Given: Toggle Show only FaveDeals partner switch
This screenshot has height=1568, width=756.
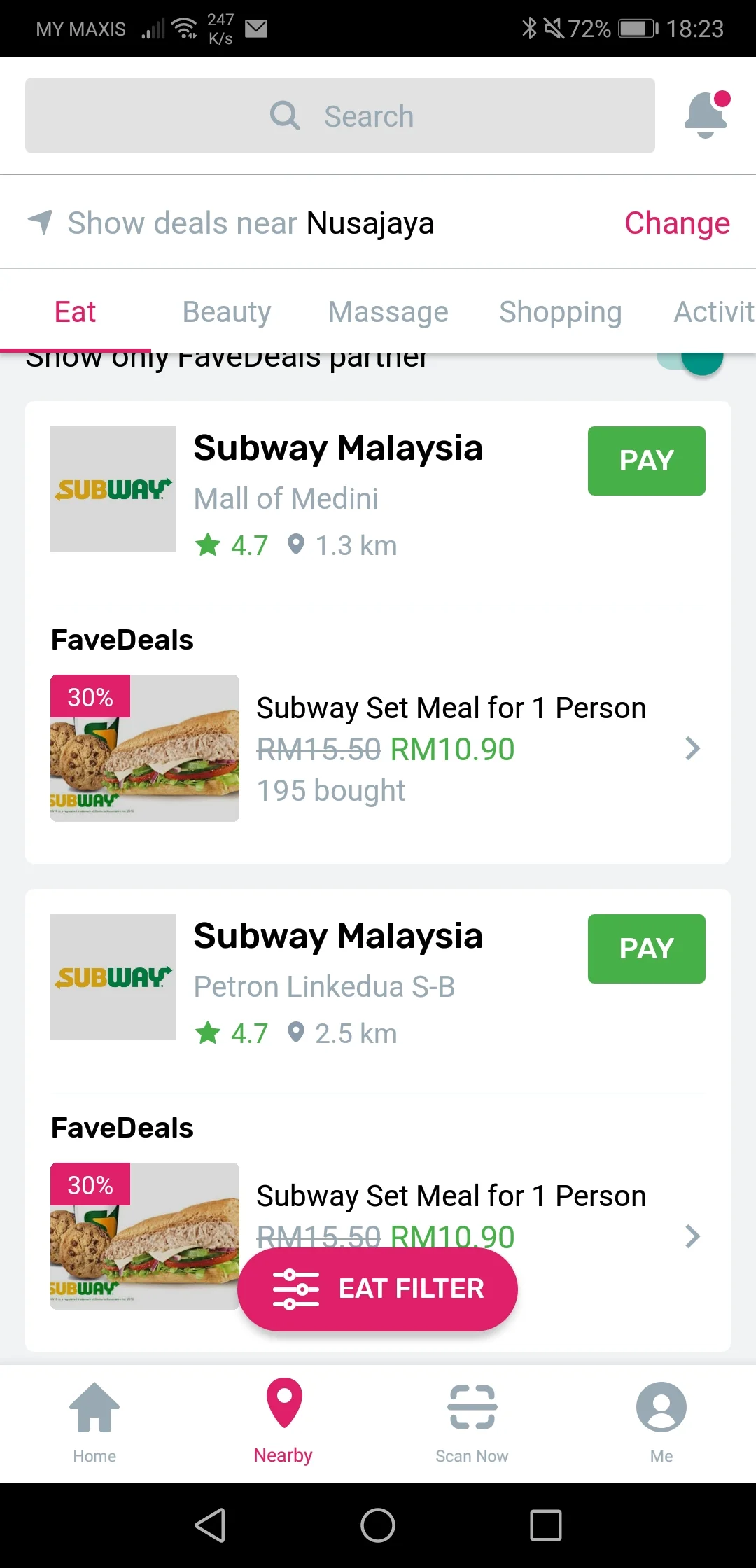Looking at the screenshot, I should 693,361.
